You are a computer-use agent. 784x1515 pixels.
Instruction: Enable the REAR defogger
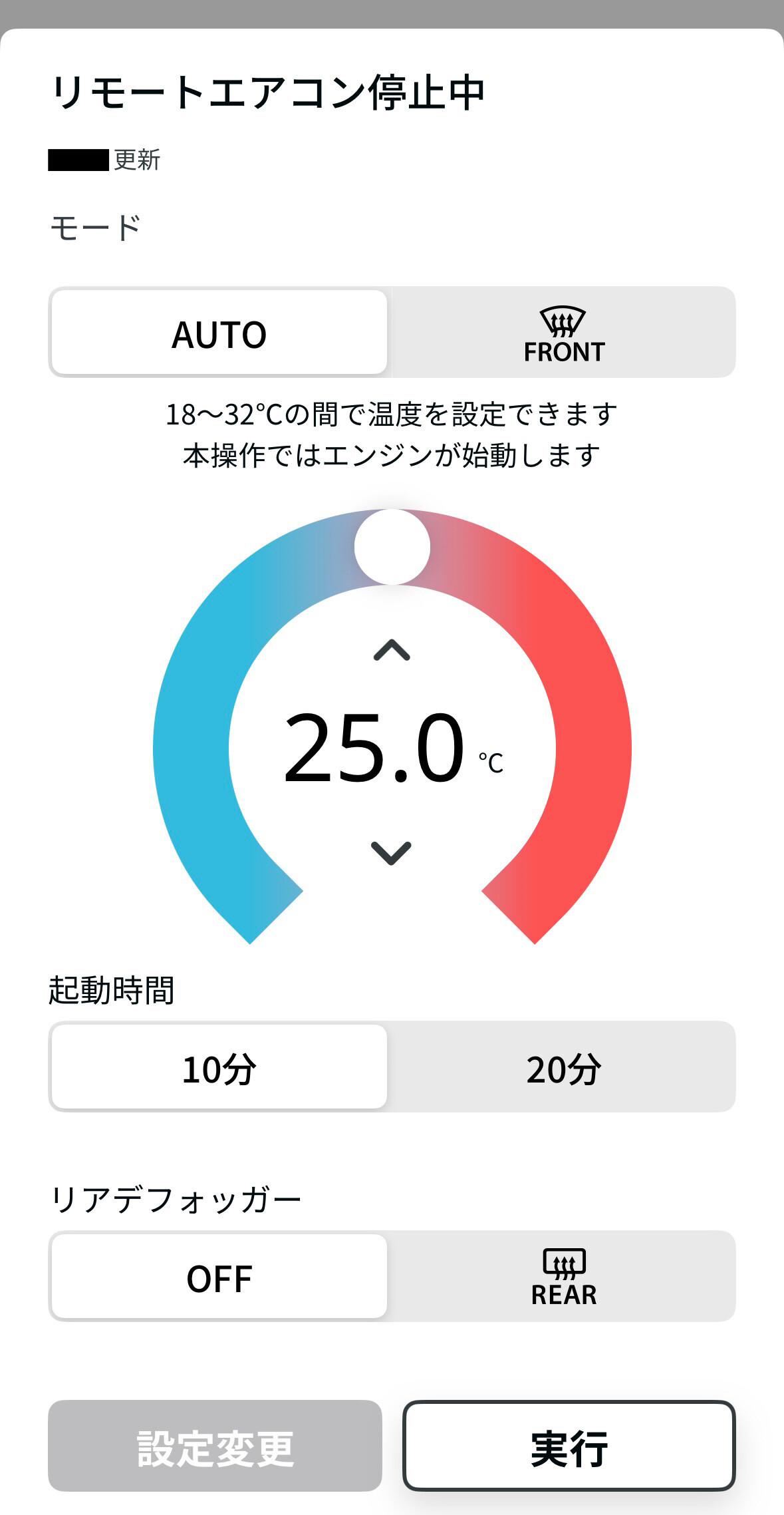pyautogui.click(x=563, y=1277)
